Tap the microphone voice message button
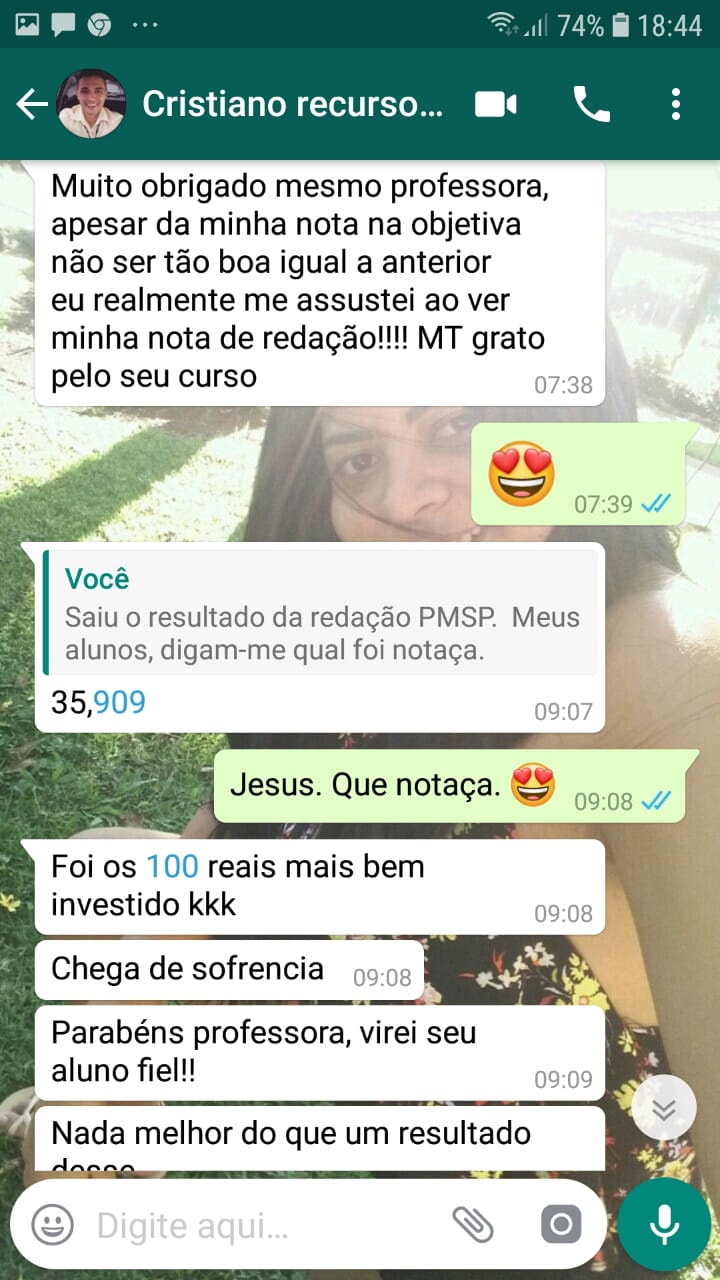Viewport: 720px width, 1280px height. click(x=663, y=1224)
